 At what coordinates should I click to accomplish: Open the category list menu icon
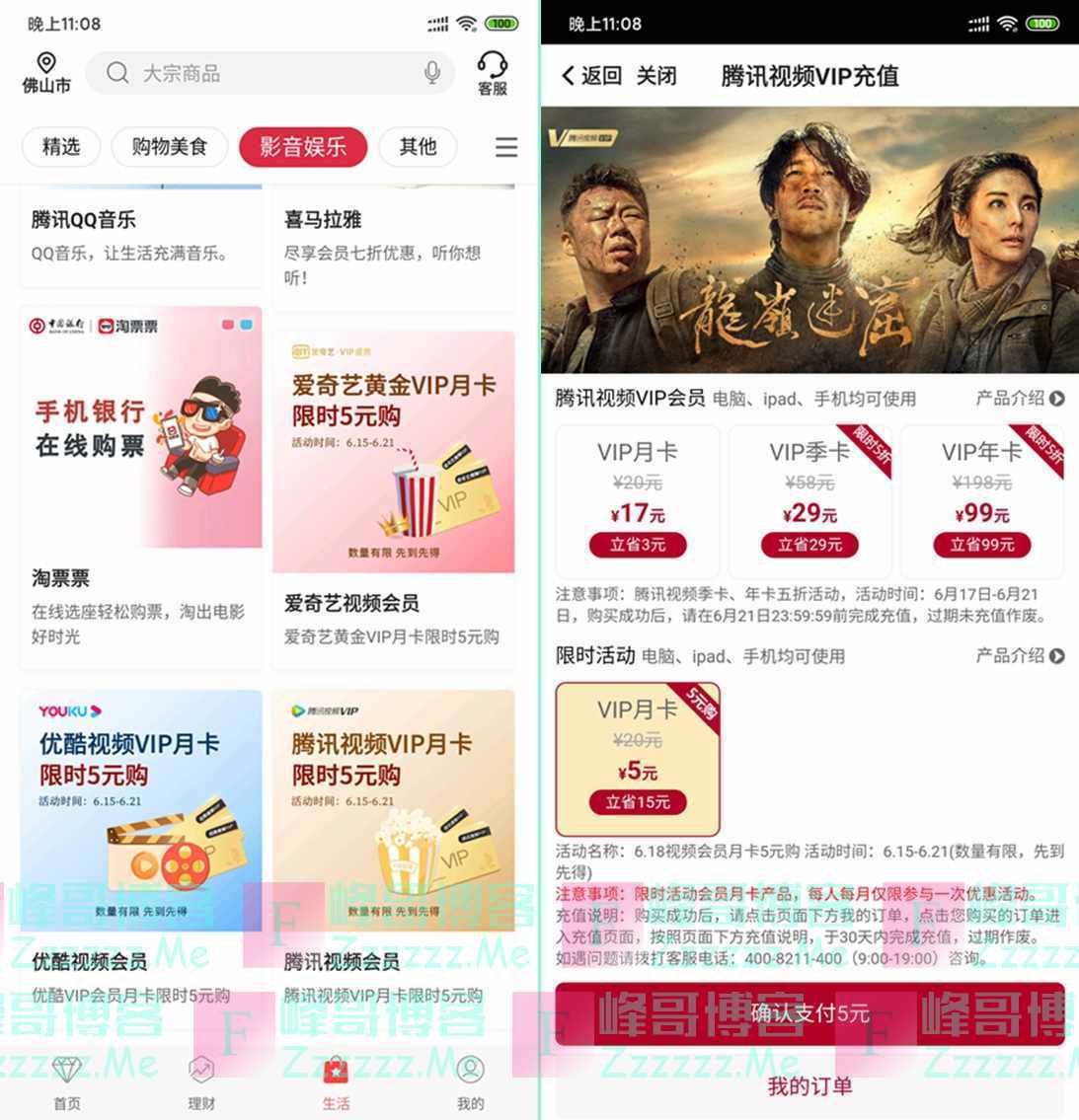coord(506,147)
